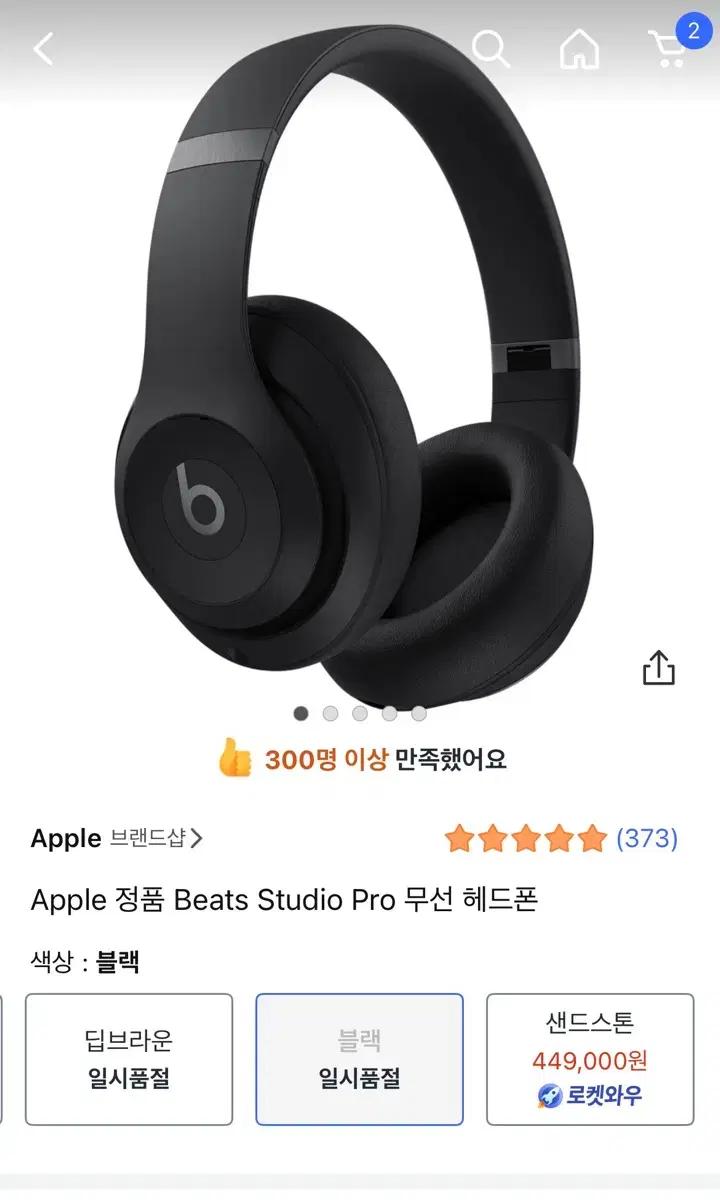Go to home via the house icon
This screenshot has height=1200, width=720.
tap(577, 48)
